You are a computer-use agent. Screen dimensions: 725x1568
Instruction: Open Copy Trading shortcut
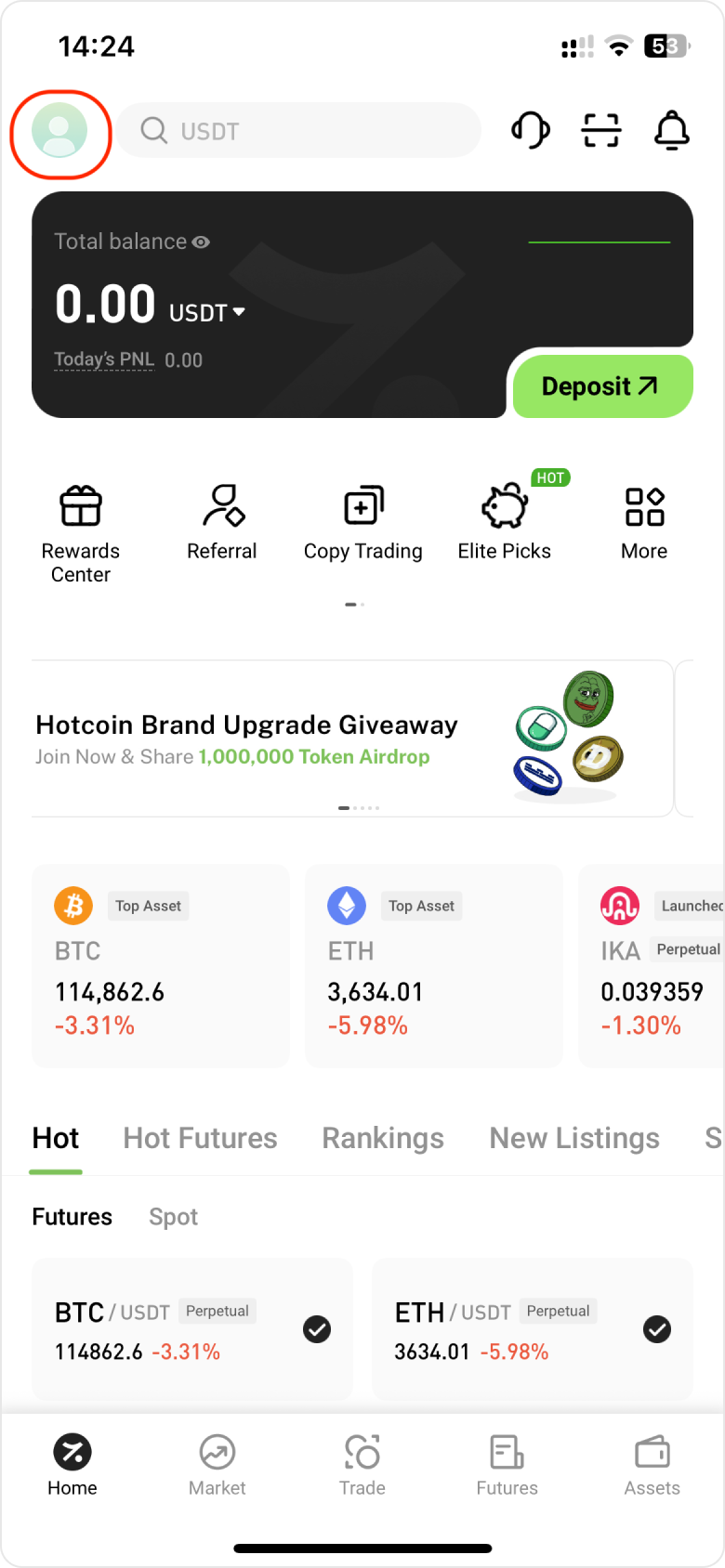click(363, 522)
